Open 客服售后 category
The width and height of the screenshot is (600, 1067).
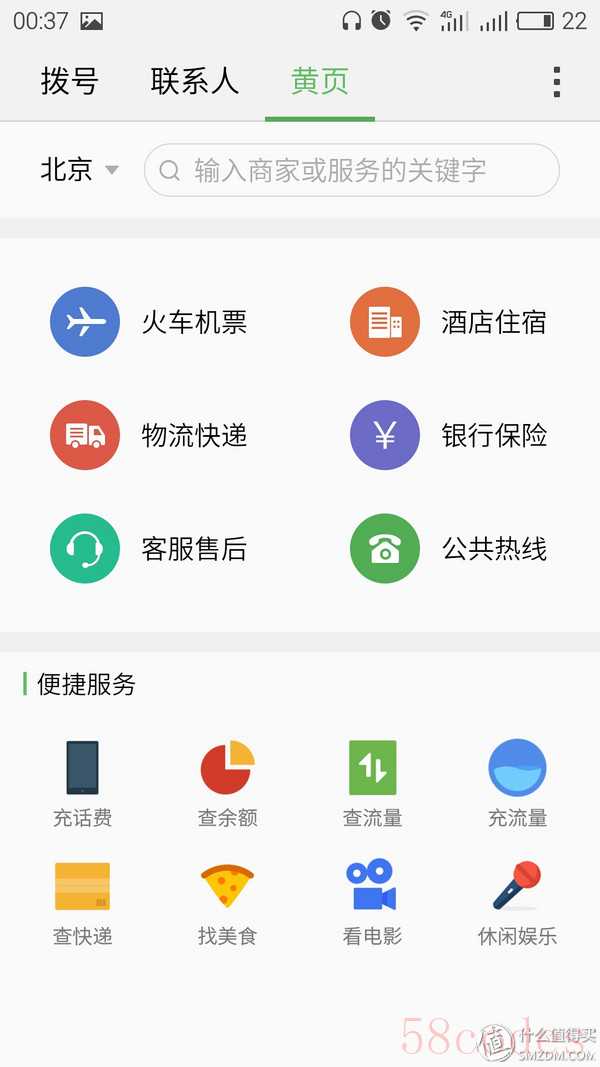click(x=148, y=548)
